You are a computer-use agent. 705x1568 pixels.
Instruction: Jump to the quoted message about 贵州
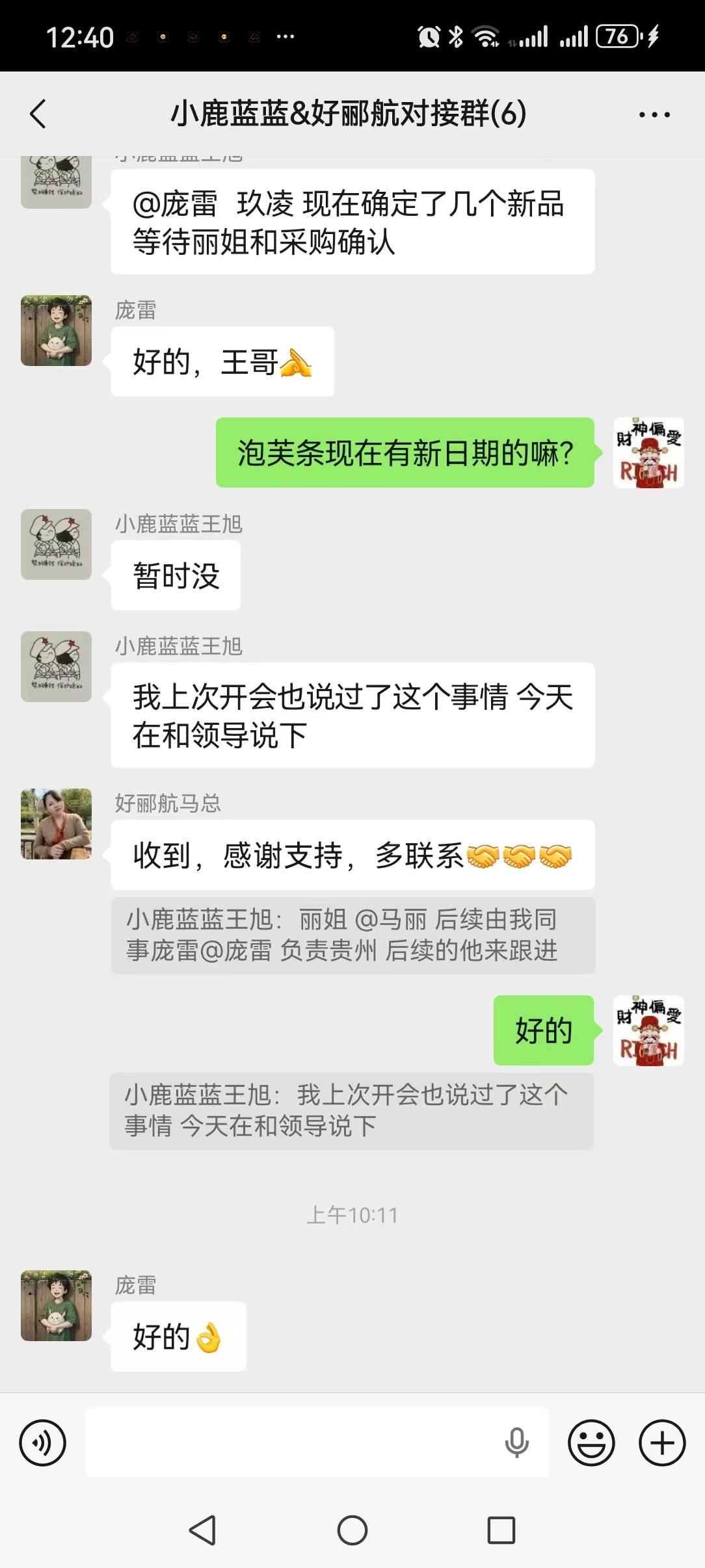tap(352, 935)
